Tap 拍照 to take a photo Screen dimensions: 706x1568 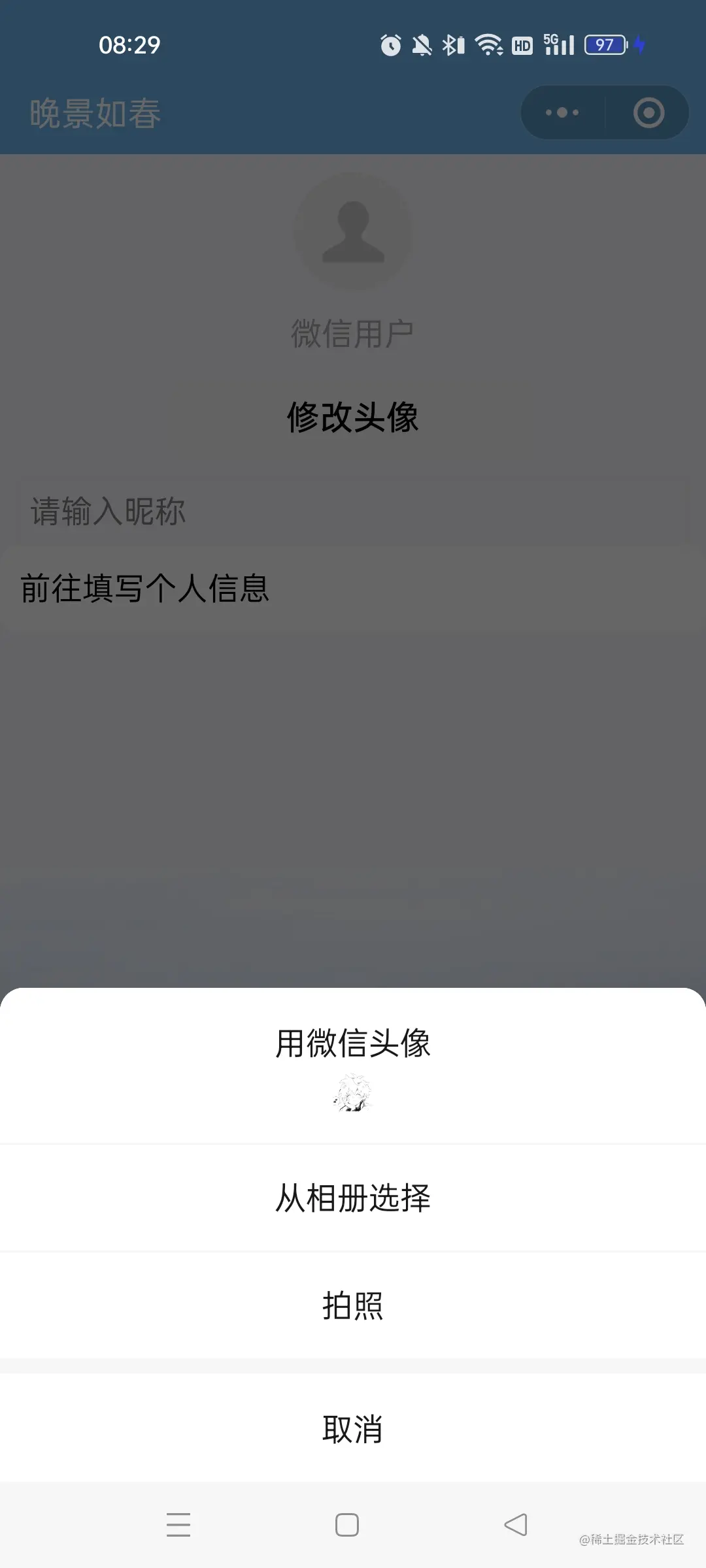353,1305
